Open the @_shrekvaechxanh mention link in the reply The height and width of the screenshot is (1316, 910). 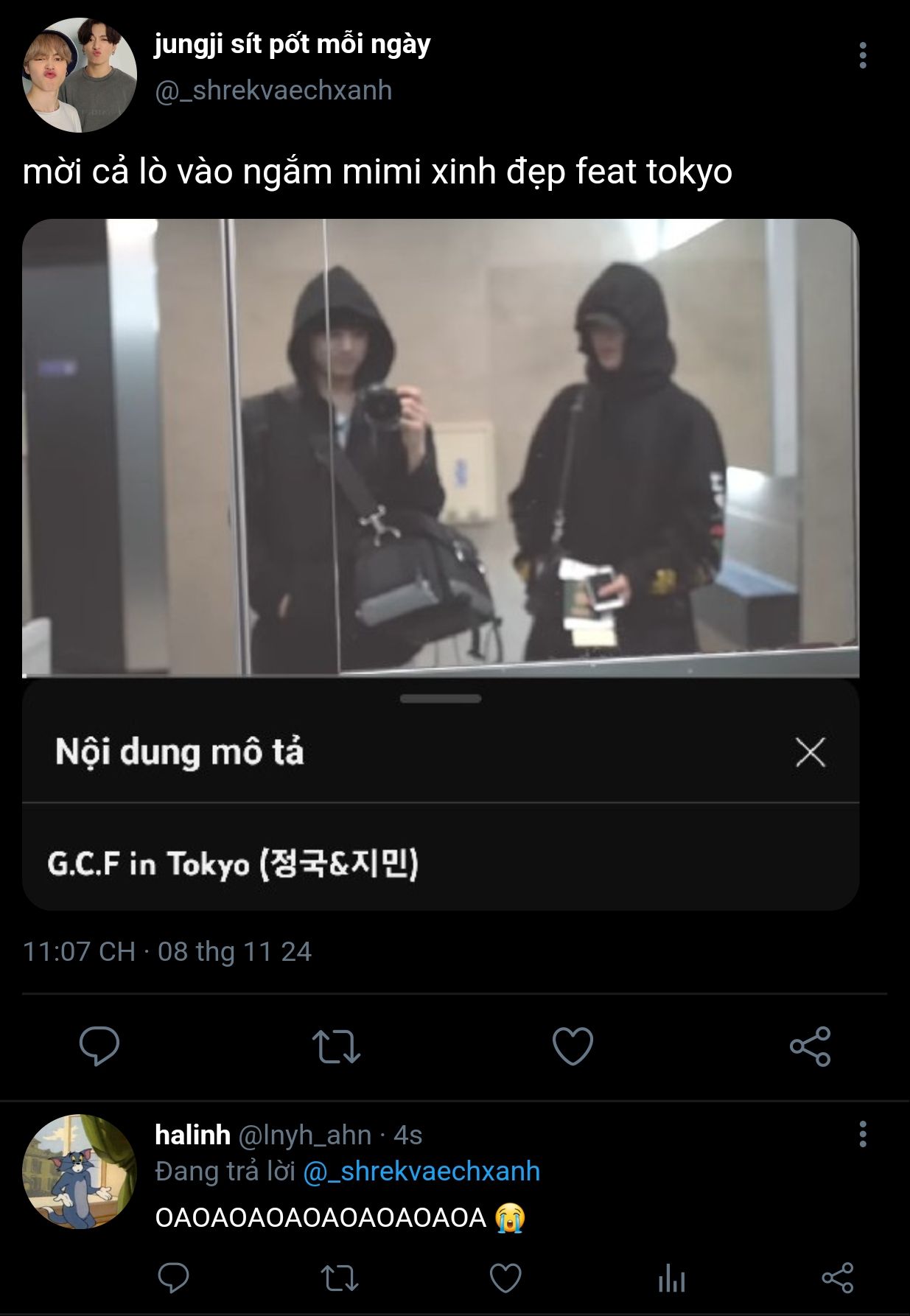(x=421, y=1172)
